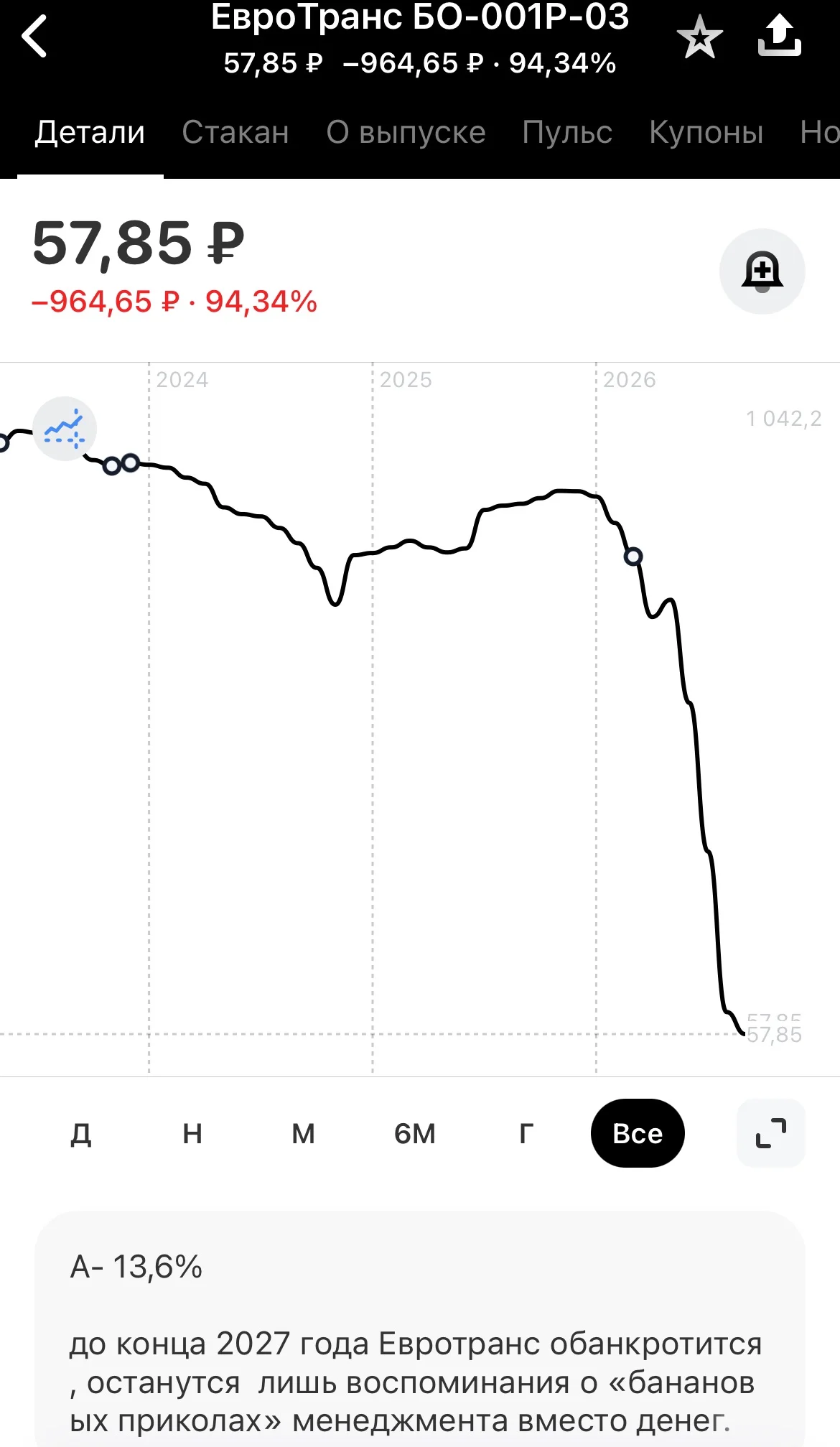
Task: Select the Детали tab
Action: coord(90,132)
